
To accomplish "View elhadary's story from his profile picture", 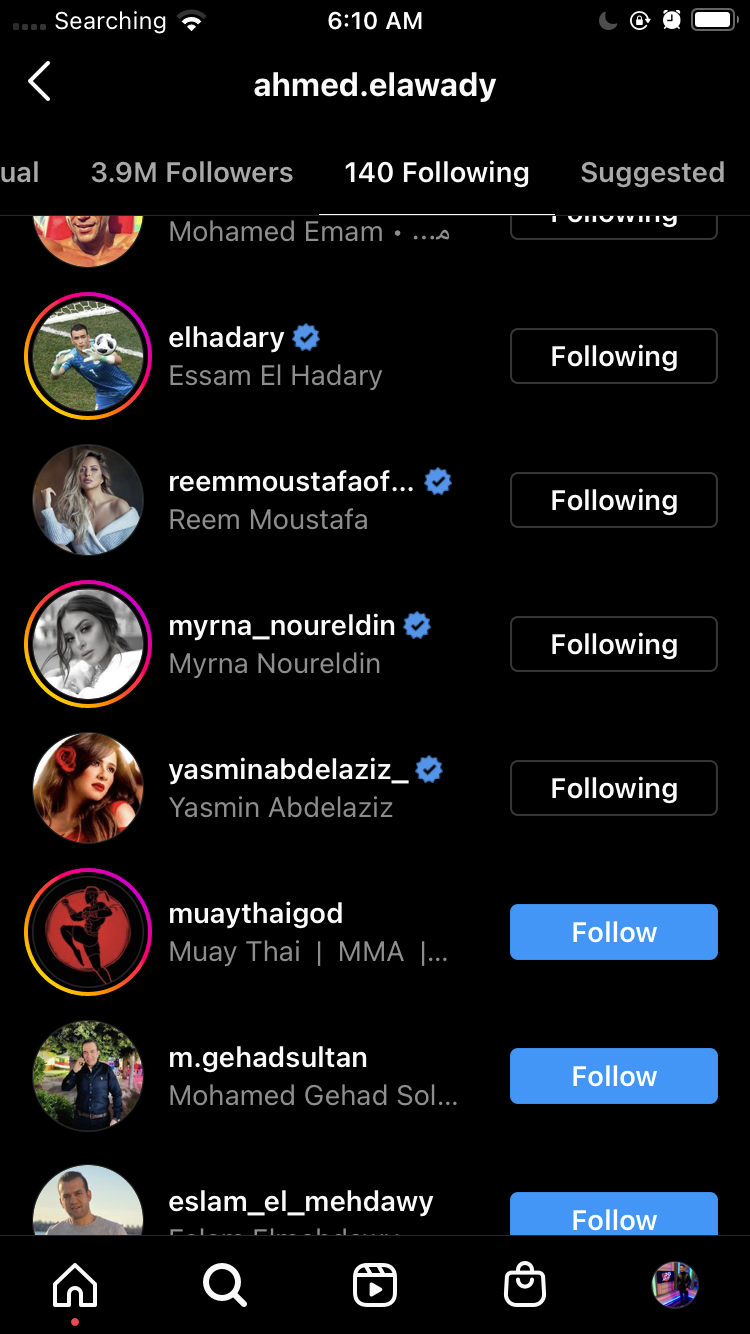I will (88, 357).
